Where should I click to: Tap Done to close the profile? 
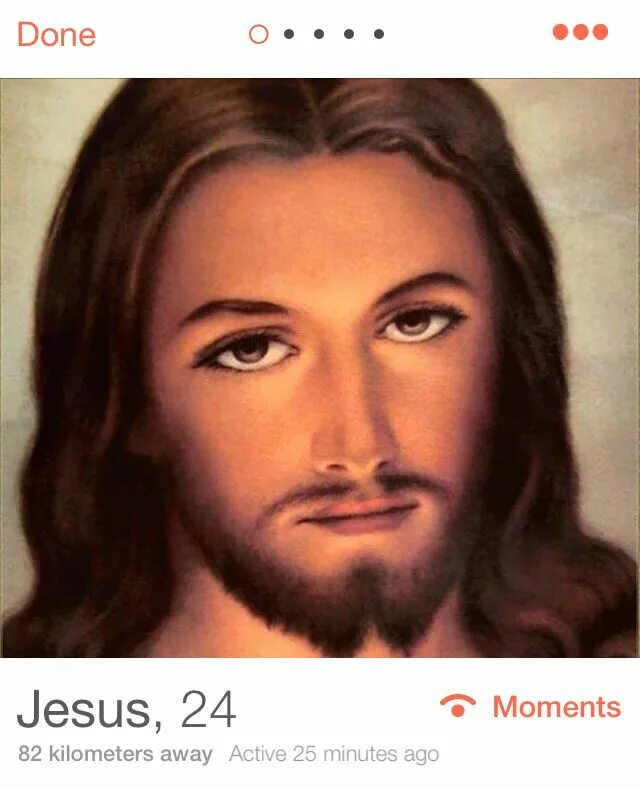(56, 34)
